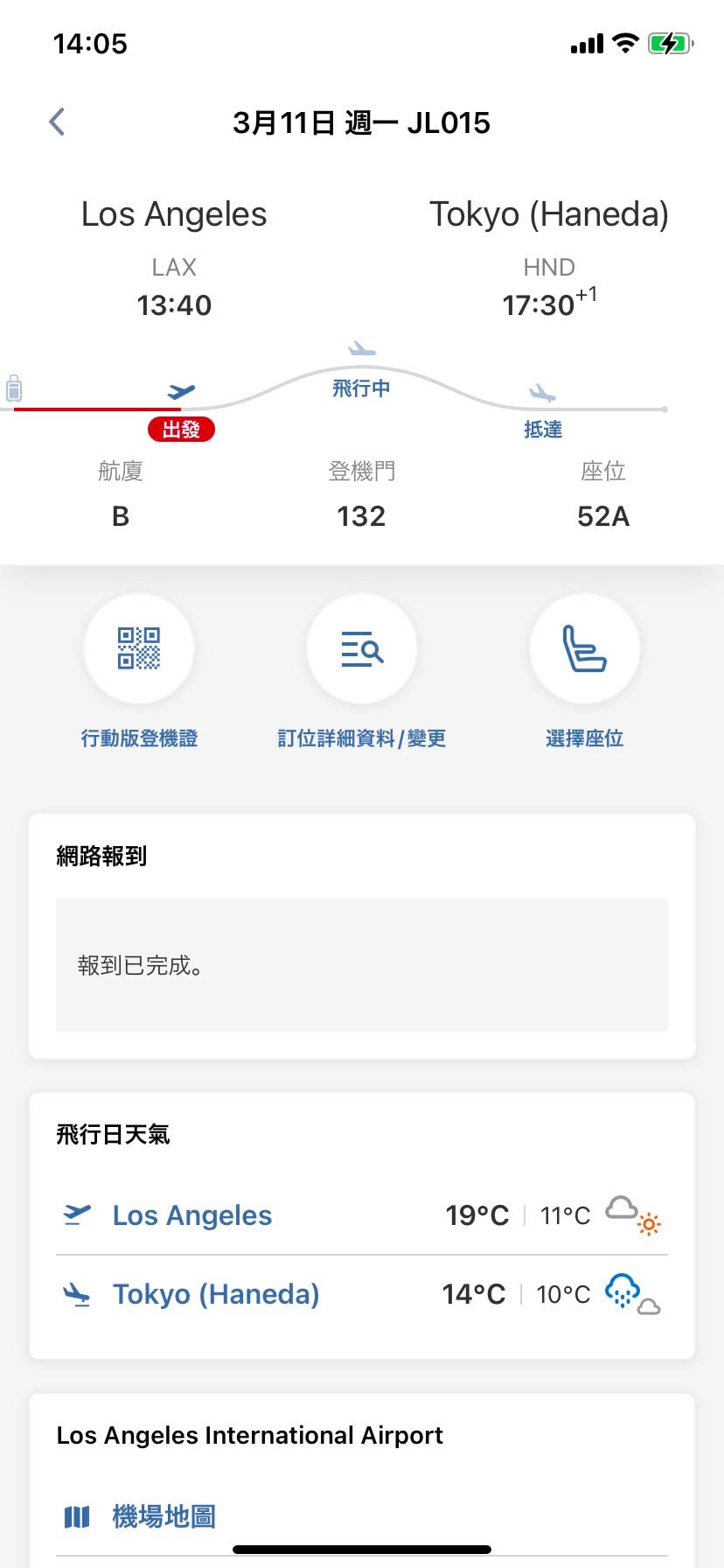Open booking details/change (訂位詳細資料/變更)
The height and width of the screenshot is (1568, 724).
click(x=362, y=649)
